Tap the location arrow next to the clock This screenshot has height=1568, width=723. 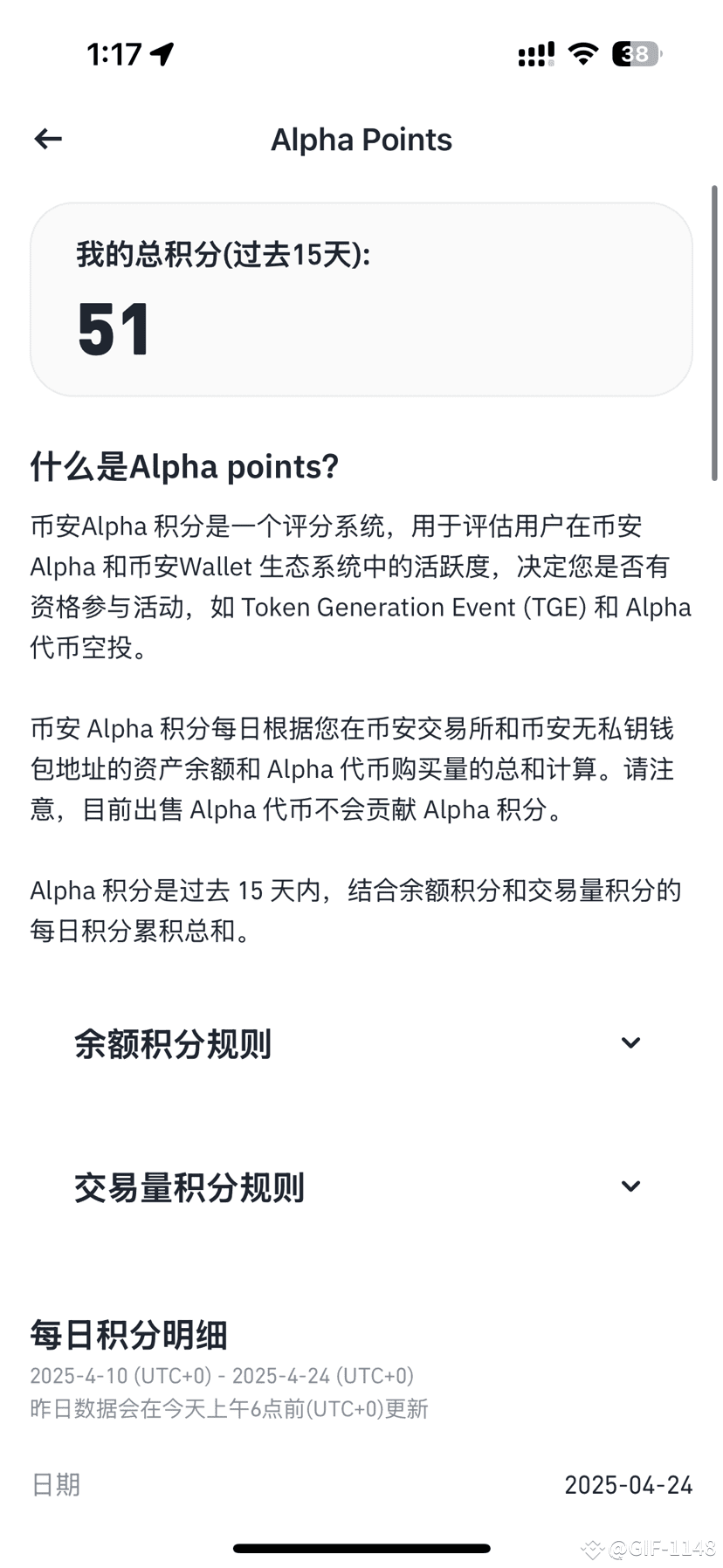tap(162, 52)
